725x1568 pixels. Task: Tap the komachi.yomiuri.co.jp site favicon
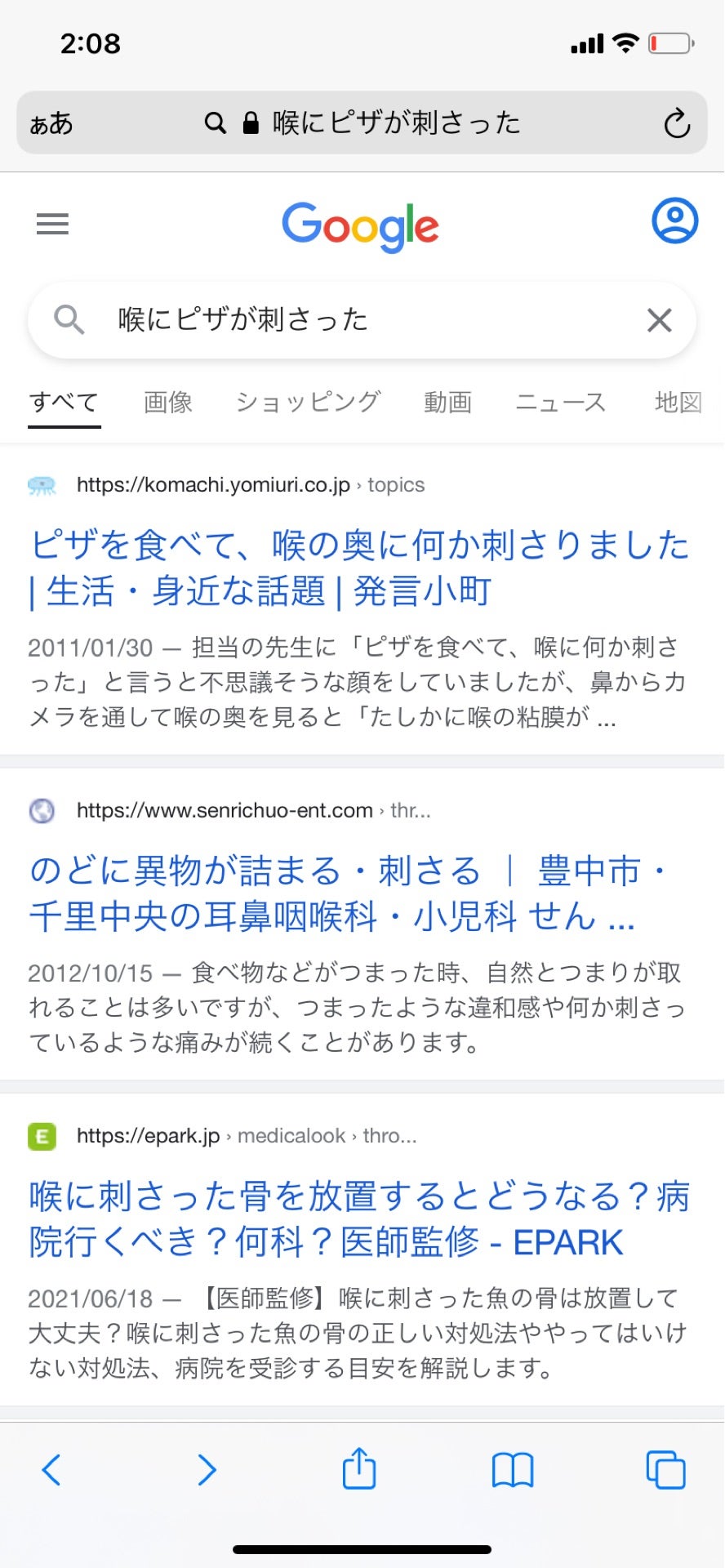[42, 484]
